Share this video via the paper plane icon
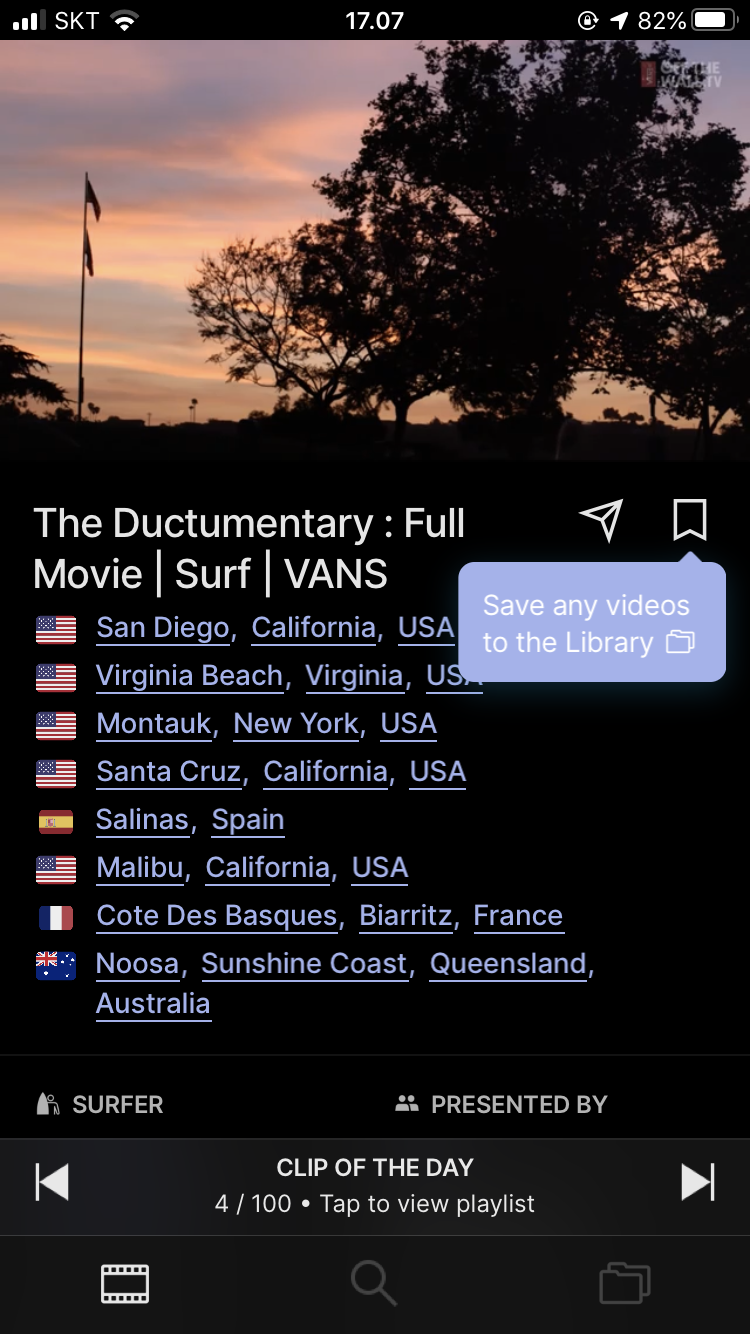 click(601, 521)
